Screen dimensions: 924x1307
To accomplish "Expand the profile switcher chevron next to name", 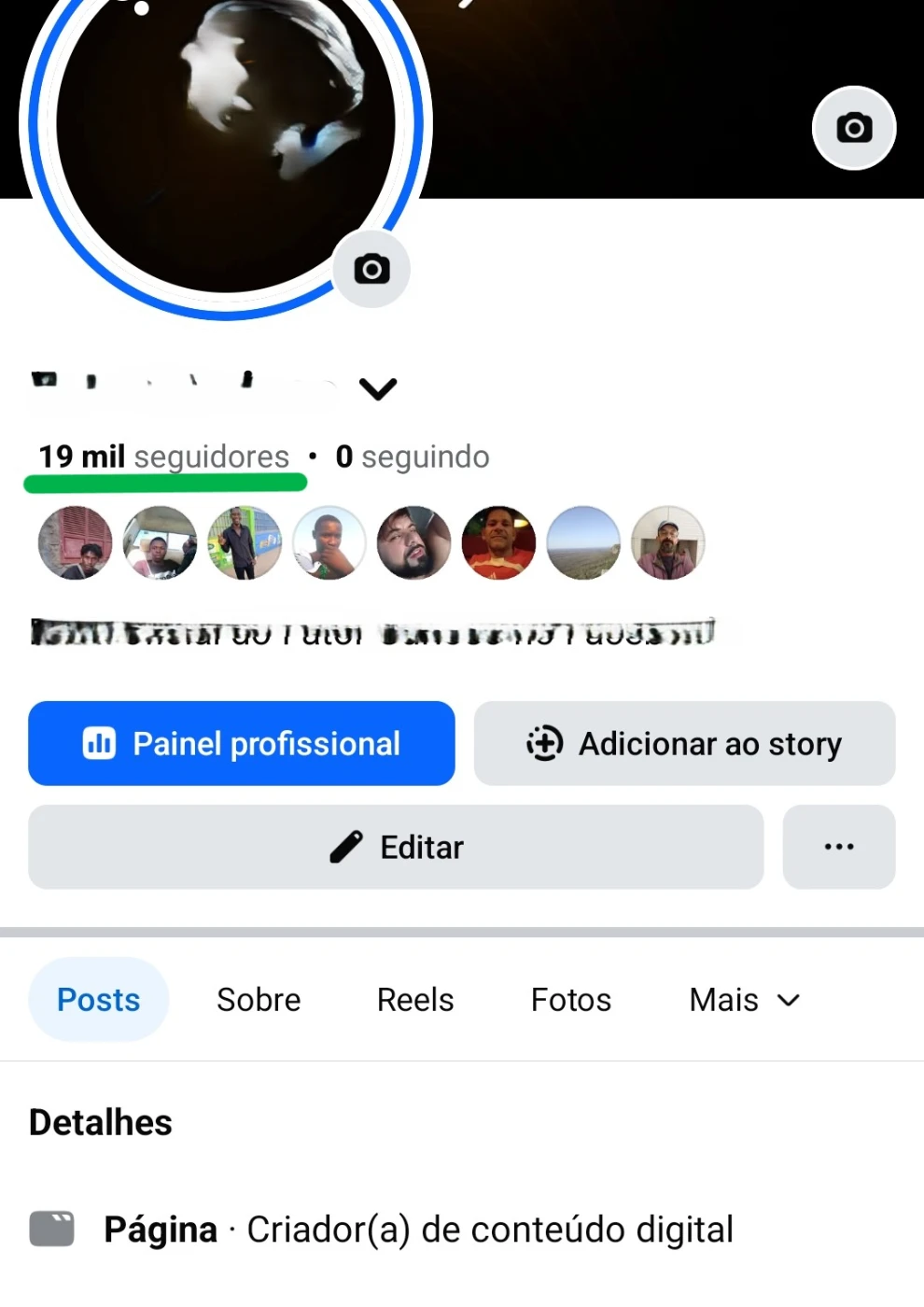I will (378, 388).
